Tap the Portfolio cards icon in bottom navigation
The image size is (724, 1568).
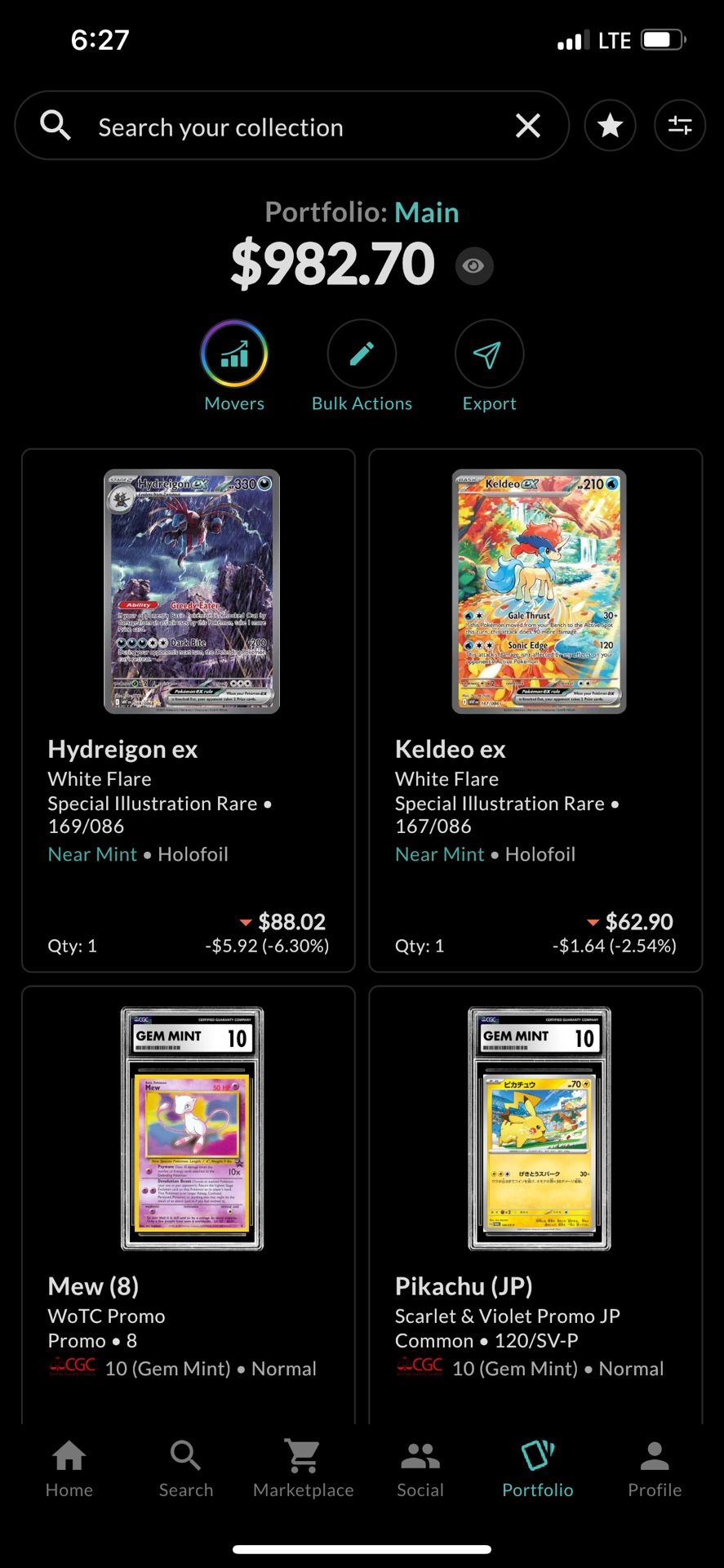537,1454
